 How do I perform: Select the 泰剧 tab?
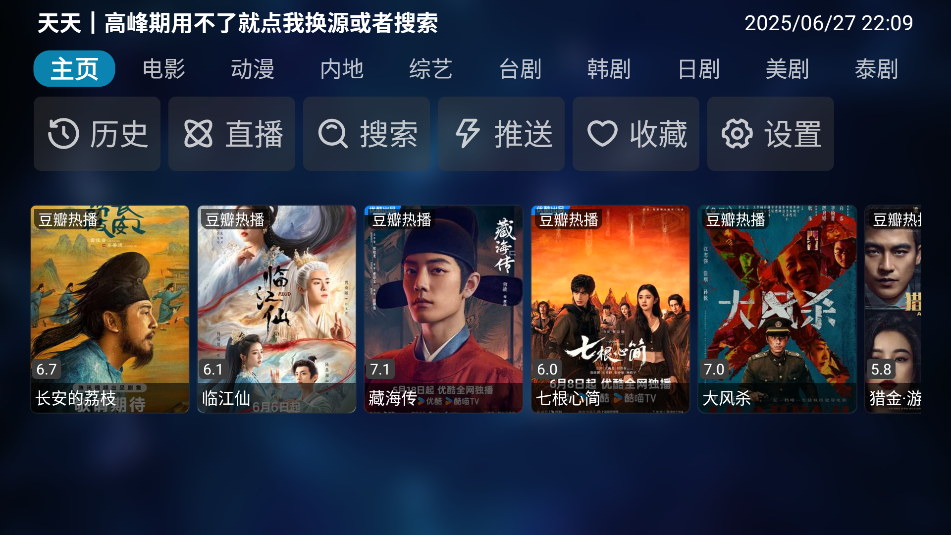876,69
